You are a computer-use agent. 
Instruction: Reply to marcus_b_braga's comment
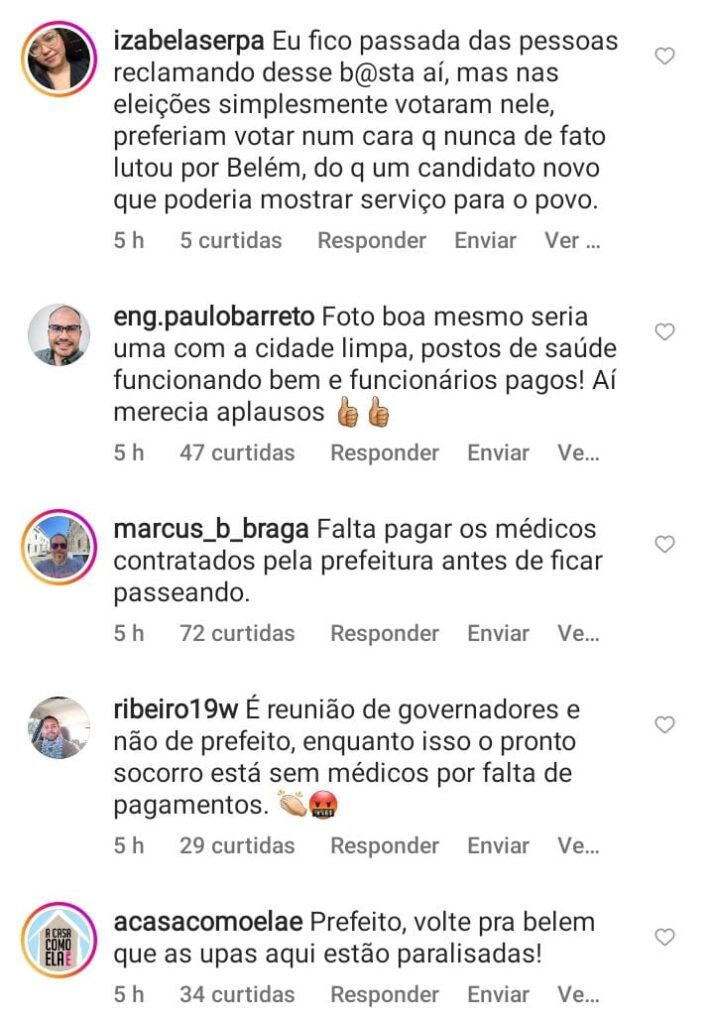[384, 633]
